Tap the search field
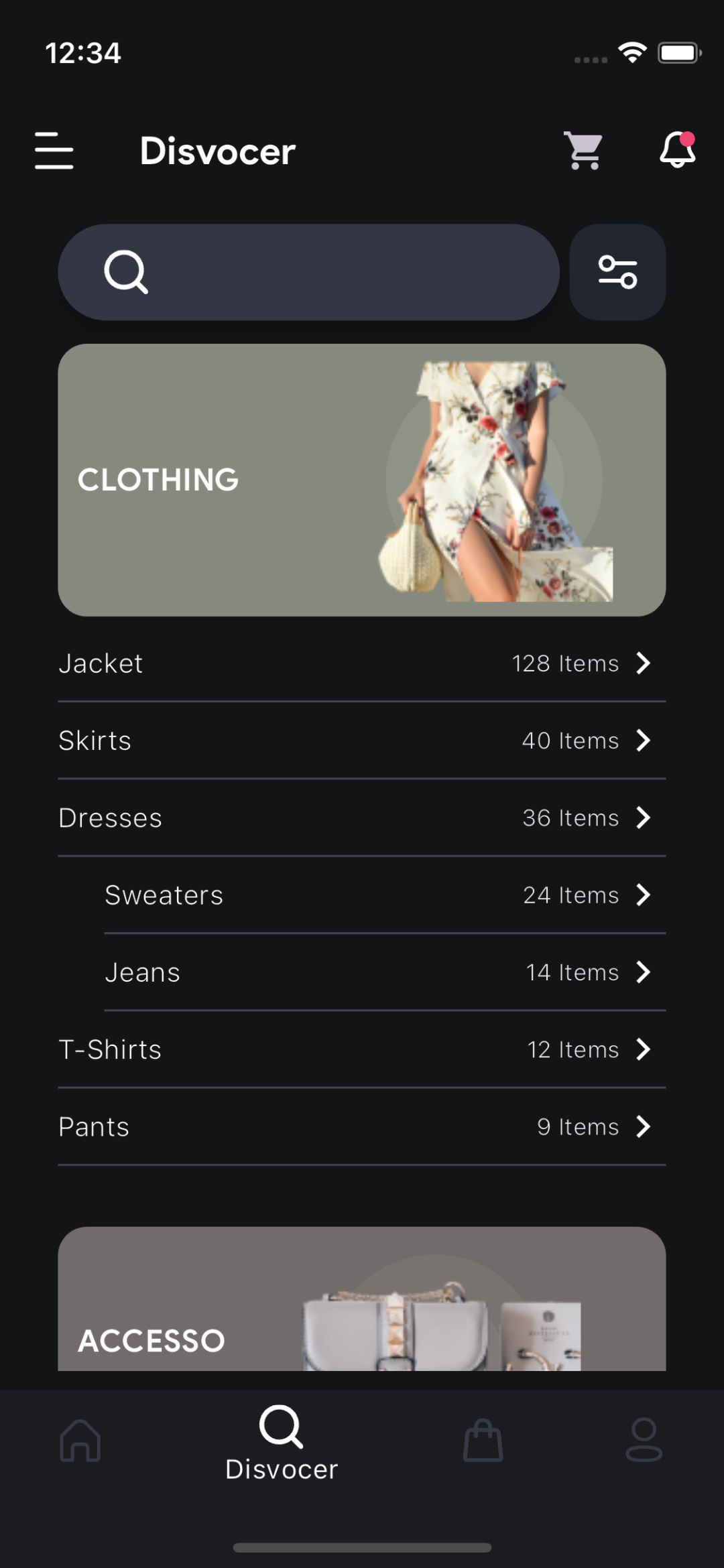Screen dimensions: 724x1568 point(308,272)
